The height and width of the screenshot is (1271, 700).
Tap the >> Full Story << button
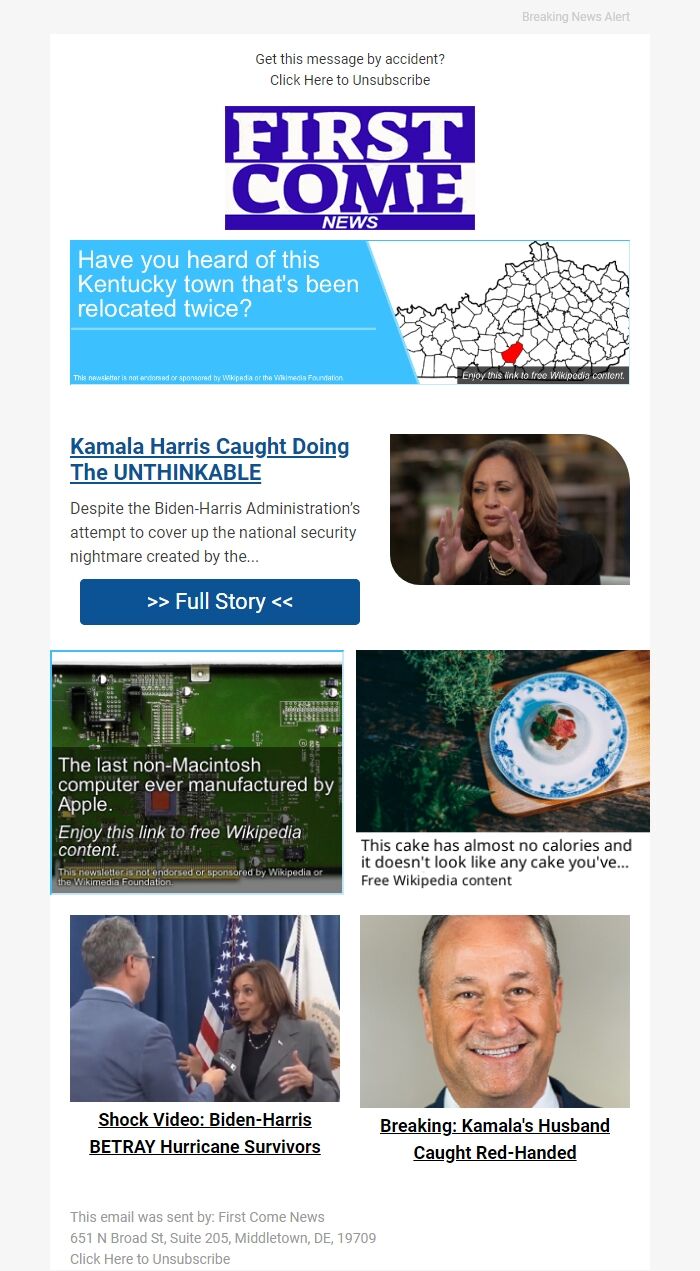click(x=220, y=602)
